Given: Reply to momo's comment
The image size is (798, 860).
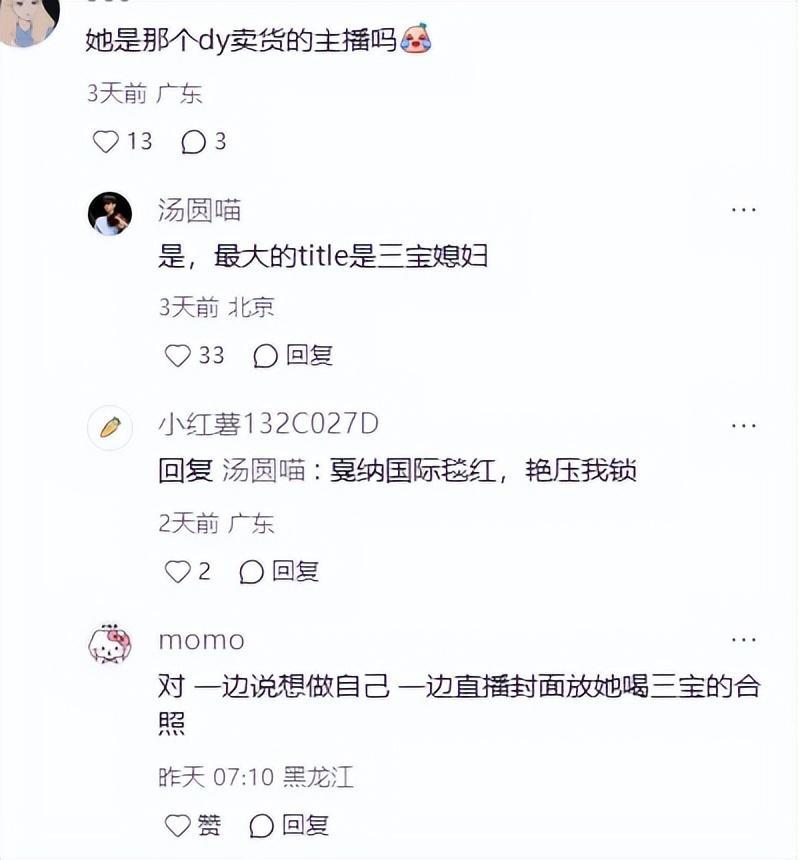Looking at the screenshot, I should [289, 825].
